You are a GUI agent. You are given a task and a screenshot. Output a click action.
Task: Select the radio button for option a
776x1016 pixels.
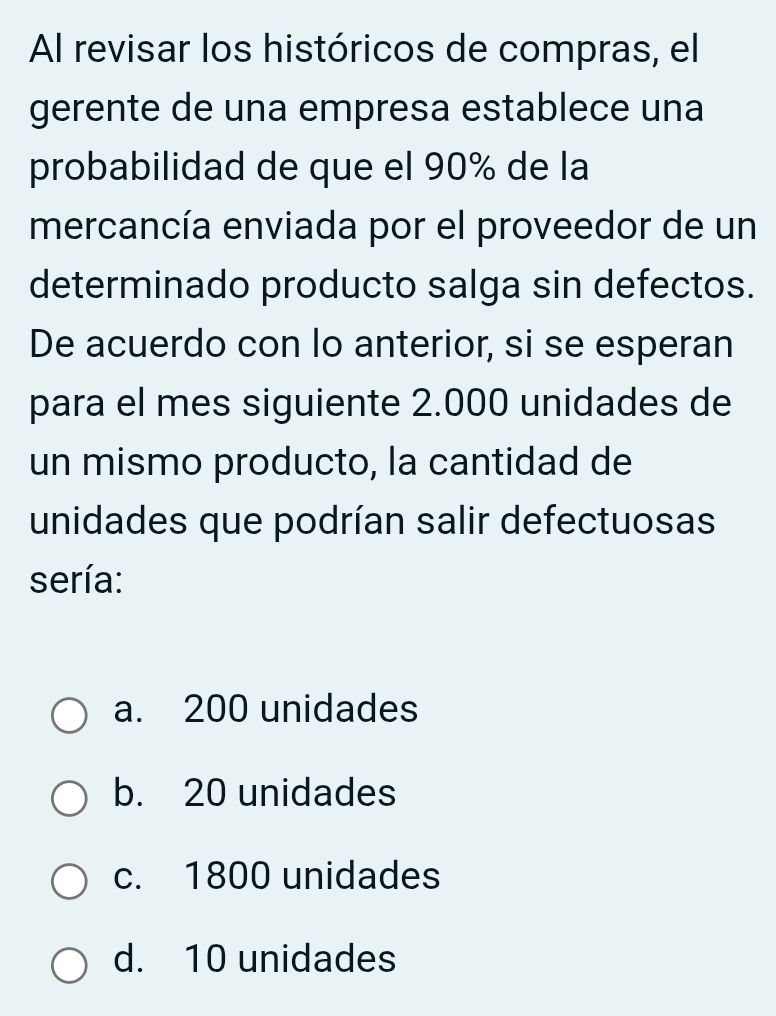click(x=70, y=714)
